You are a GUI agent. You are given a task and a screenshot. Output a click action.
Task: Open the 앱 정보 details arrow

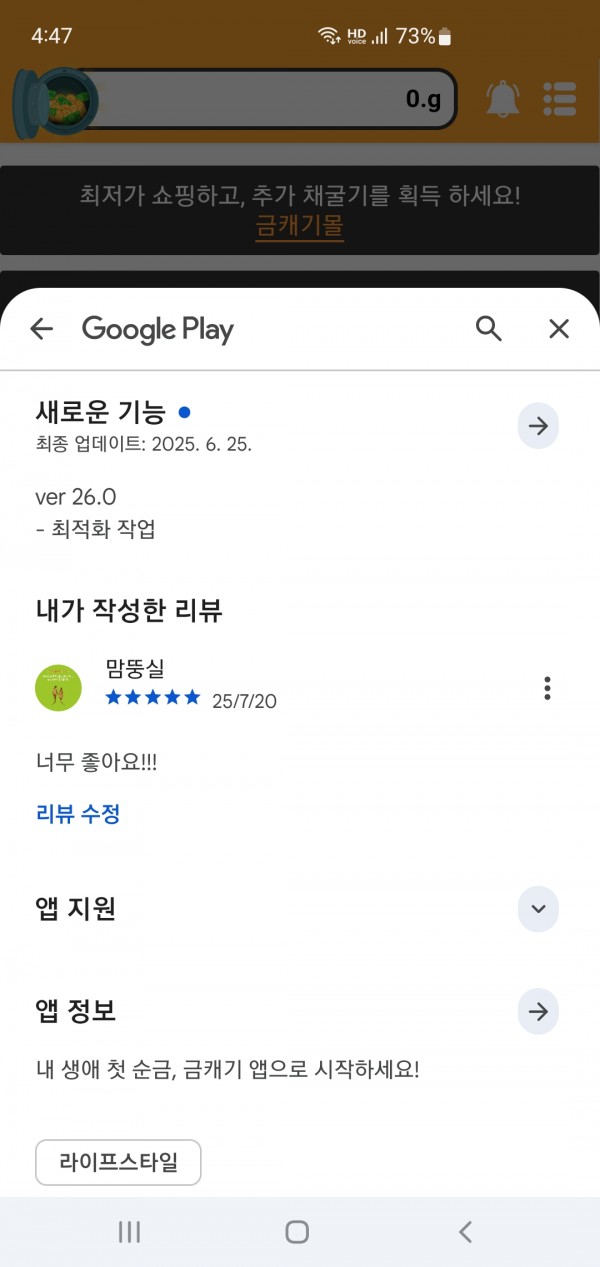pos(538,1012)
